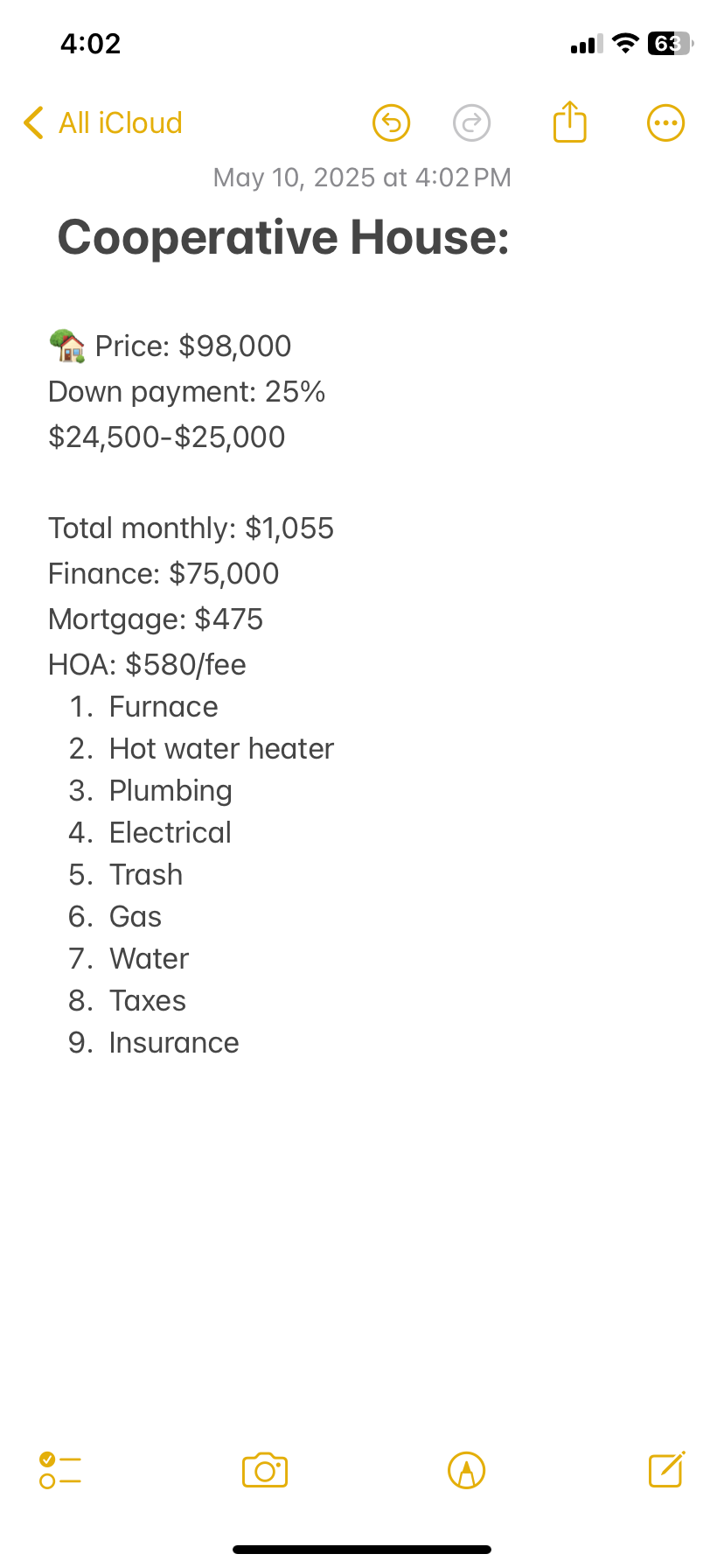
Task: Open the camera attachment option
Action: click(x=265, y=1470)
